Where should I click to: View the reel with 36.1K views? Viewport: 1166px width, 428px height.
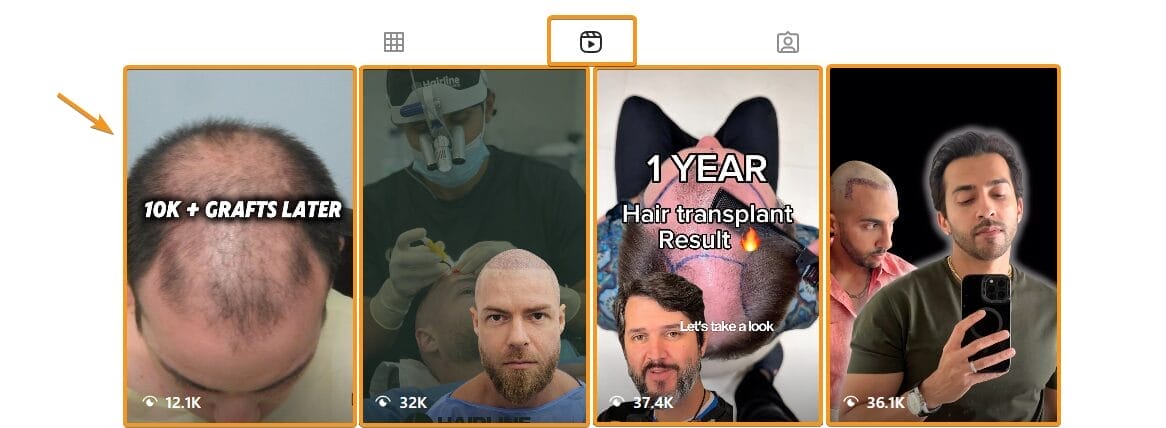(943, 246)
